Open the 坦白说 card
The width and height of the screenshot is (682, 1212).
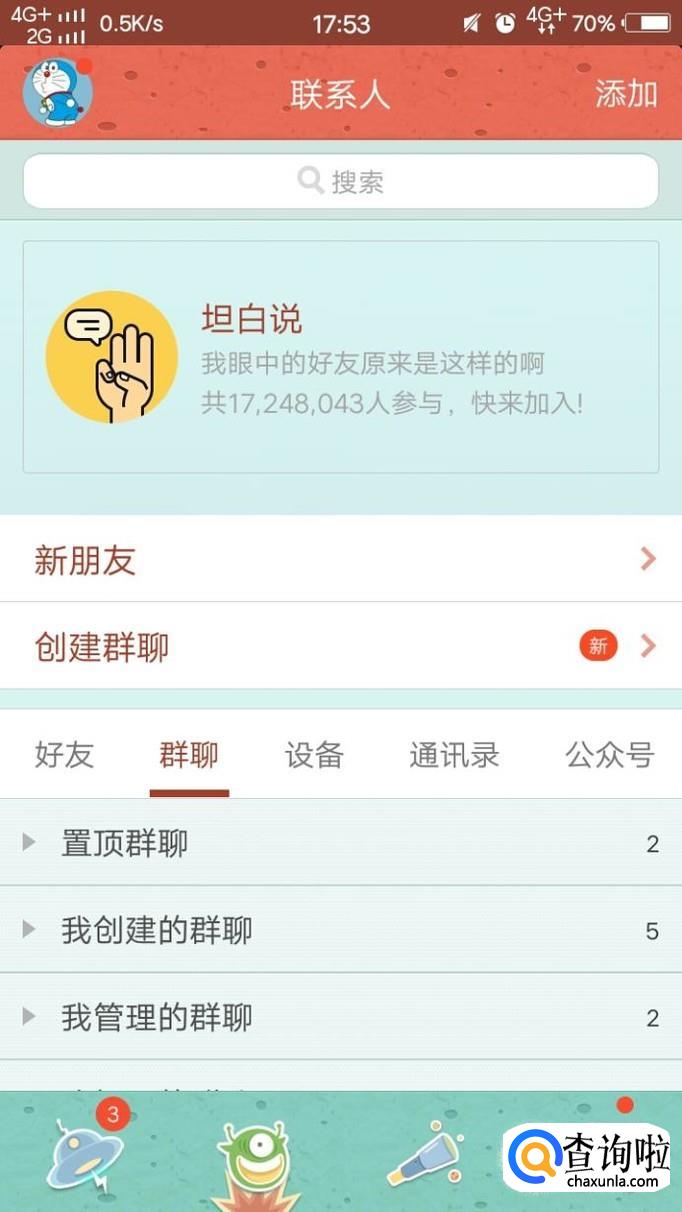[341, 357]
